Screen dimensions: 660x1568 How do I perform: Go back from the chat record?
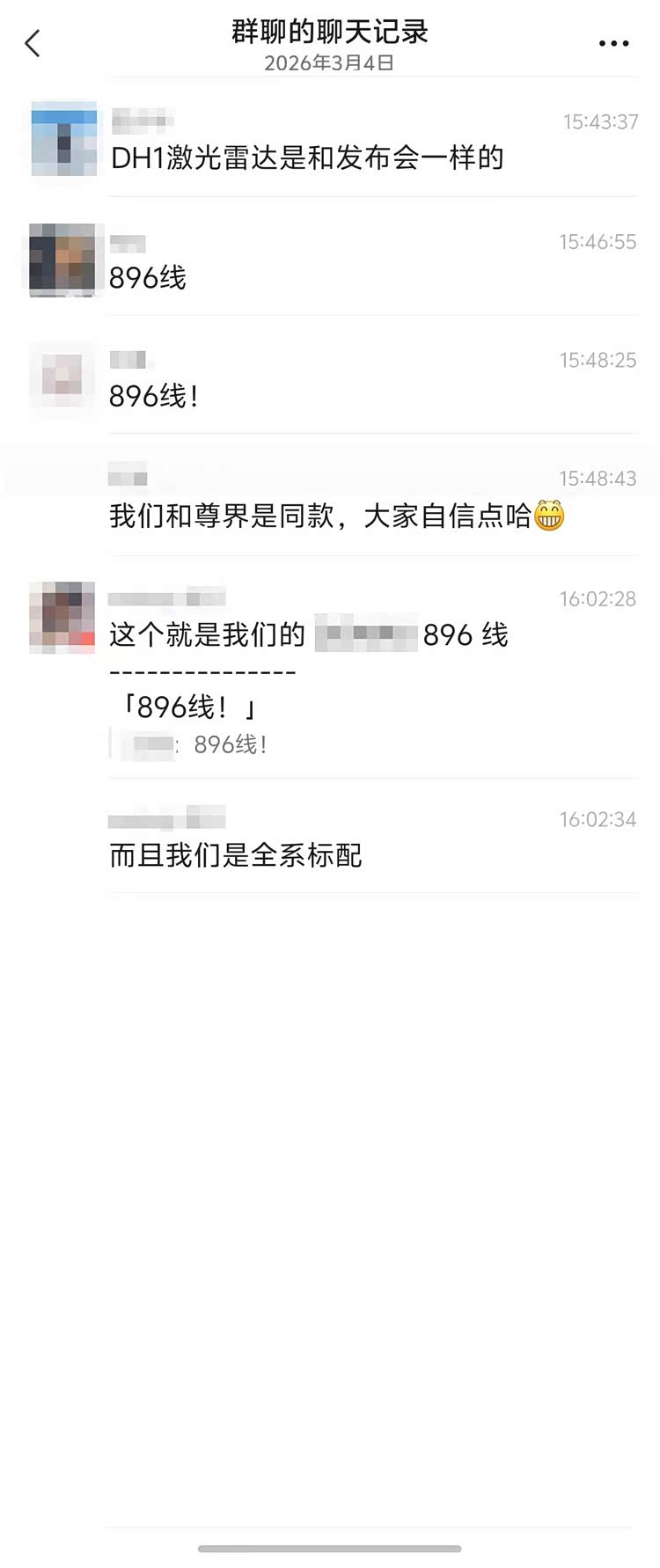[33, 43]
